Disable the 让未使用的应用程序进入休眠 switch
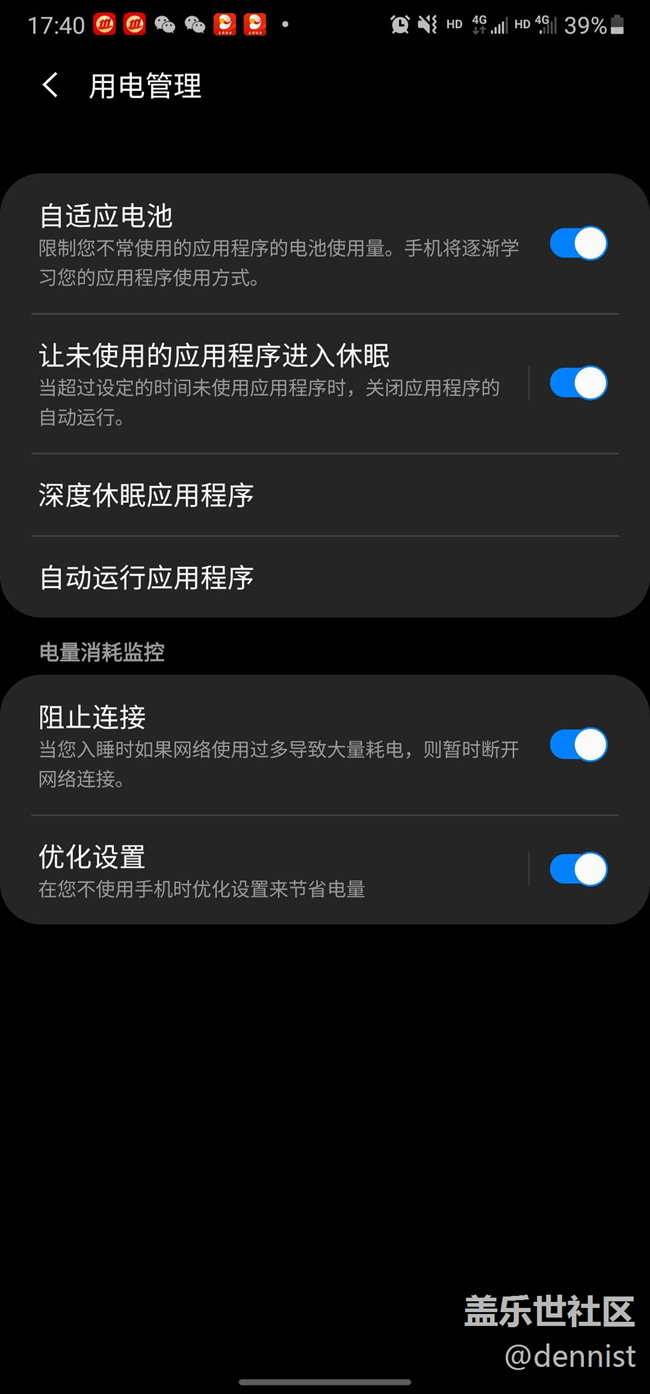Viewport: 650px width, 1394px height. pyautogui.click(x=578, y=383)
